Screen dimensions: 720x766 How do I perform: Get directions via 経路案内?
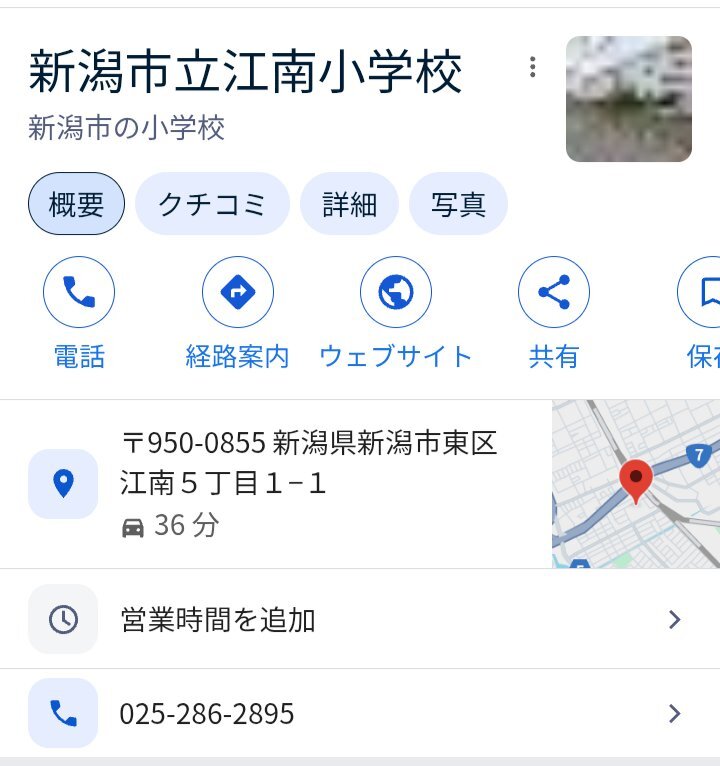pyautogui.click(x=238, y=293)
